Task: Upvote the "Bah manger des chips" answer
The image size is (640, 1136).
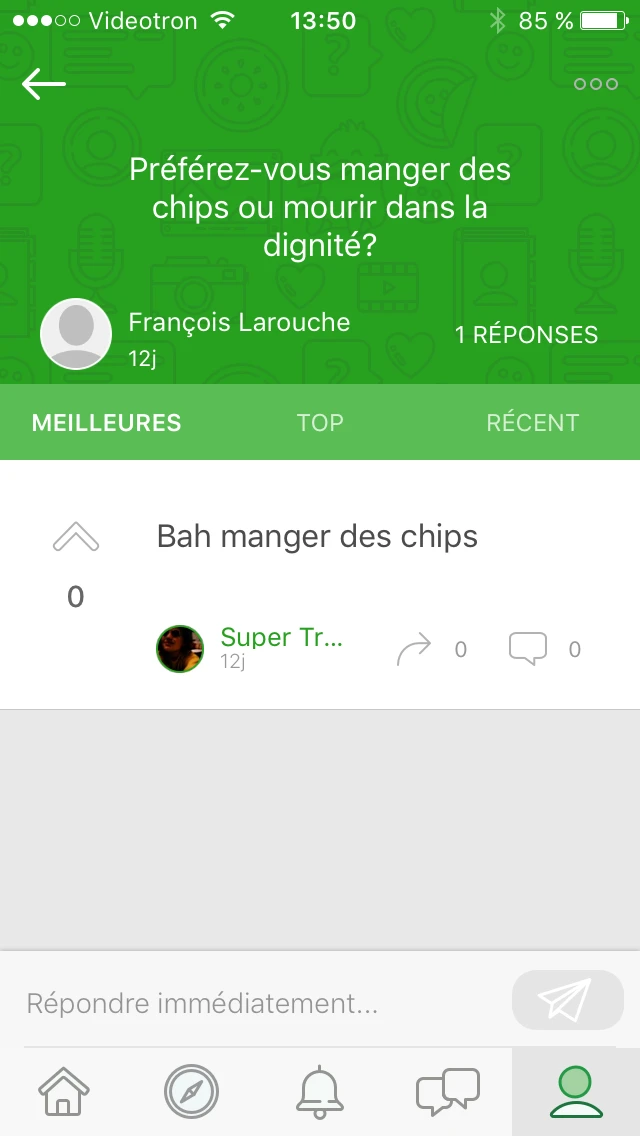Action: point(76,538)
